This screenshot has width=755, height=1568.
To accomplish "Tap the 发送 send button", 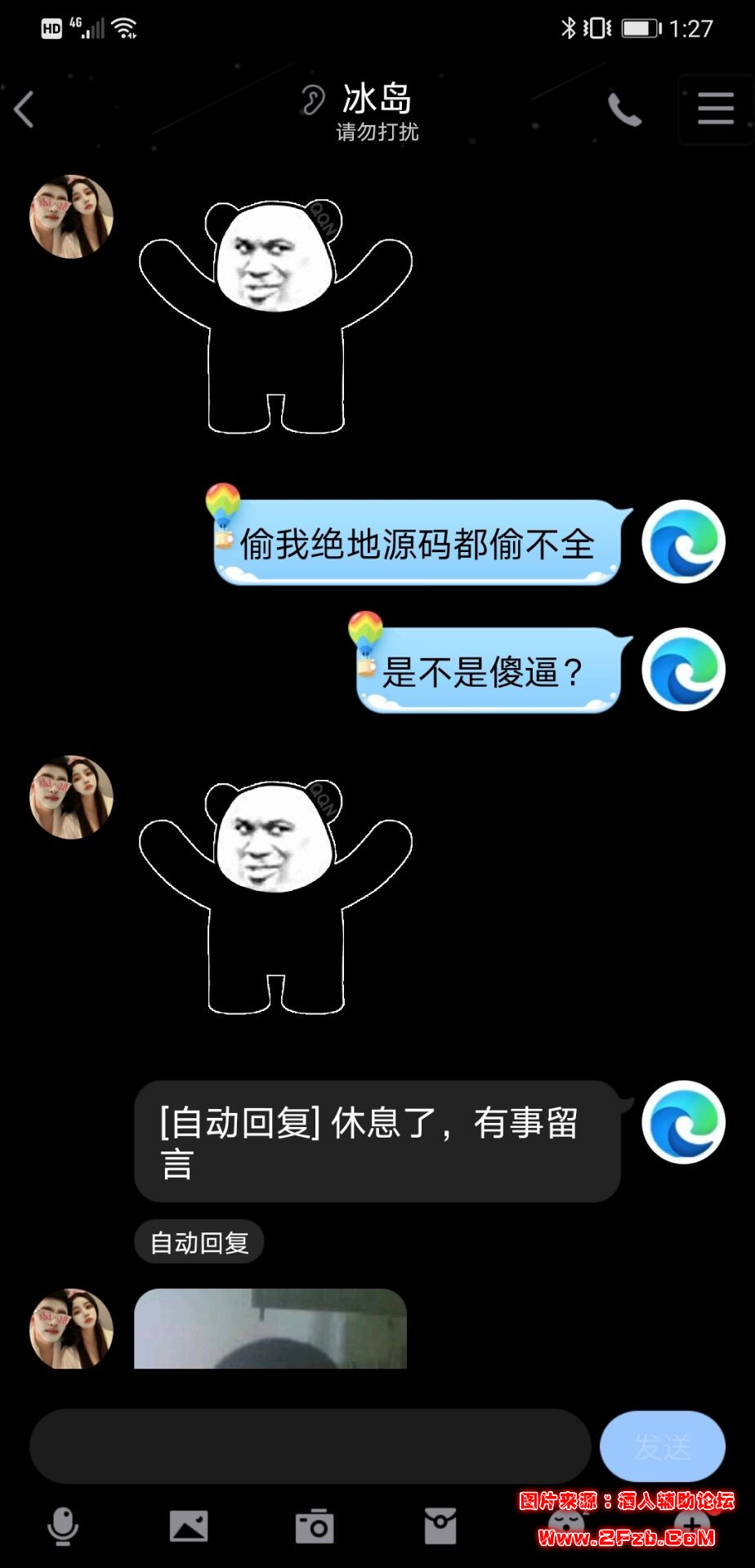I will coord(662,1446).
